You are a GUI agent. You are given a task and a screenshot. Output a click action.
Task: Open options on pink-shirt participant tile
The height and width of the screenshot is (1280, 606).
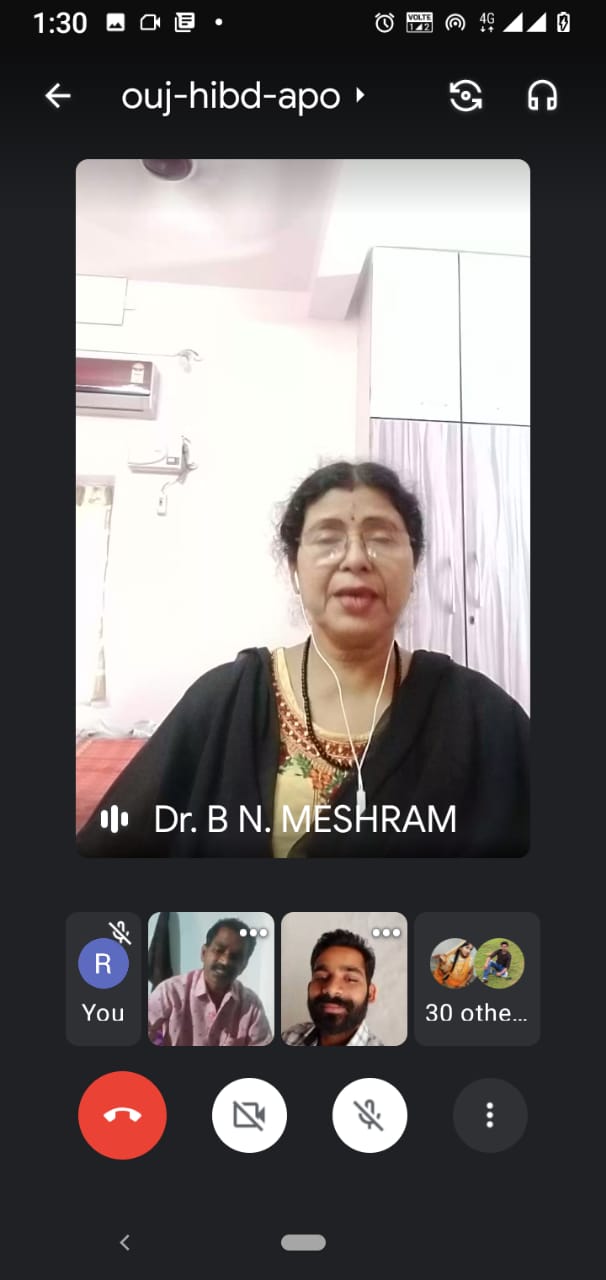253,932
